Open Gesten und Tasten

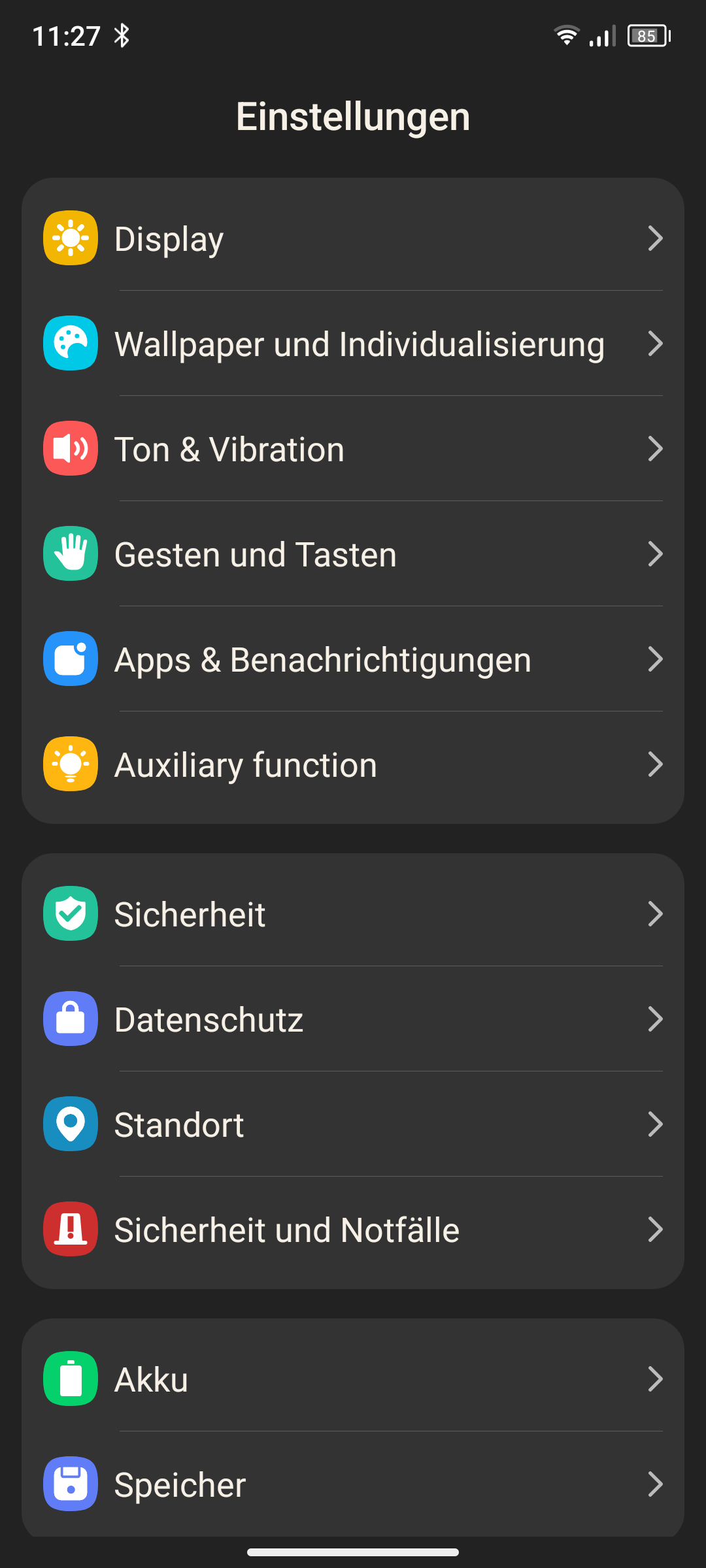pos(353,553)
